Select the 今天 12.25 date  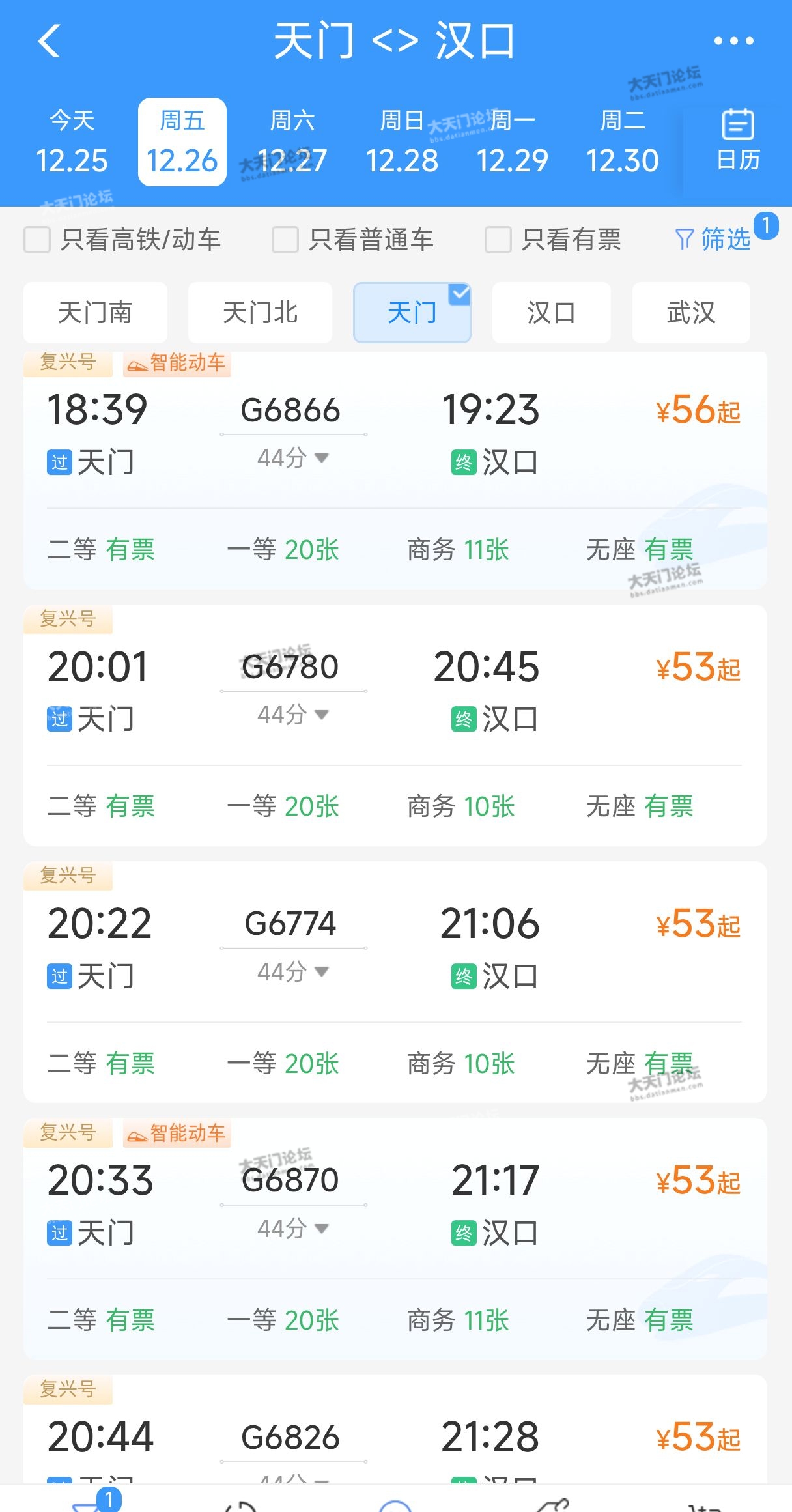[72, 142]
